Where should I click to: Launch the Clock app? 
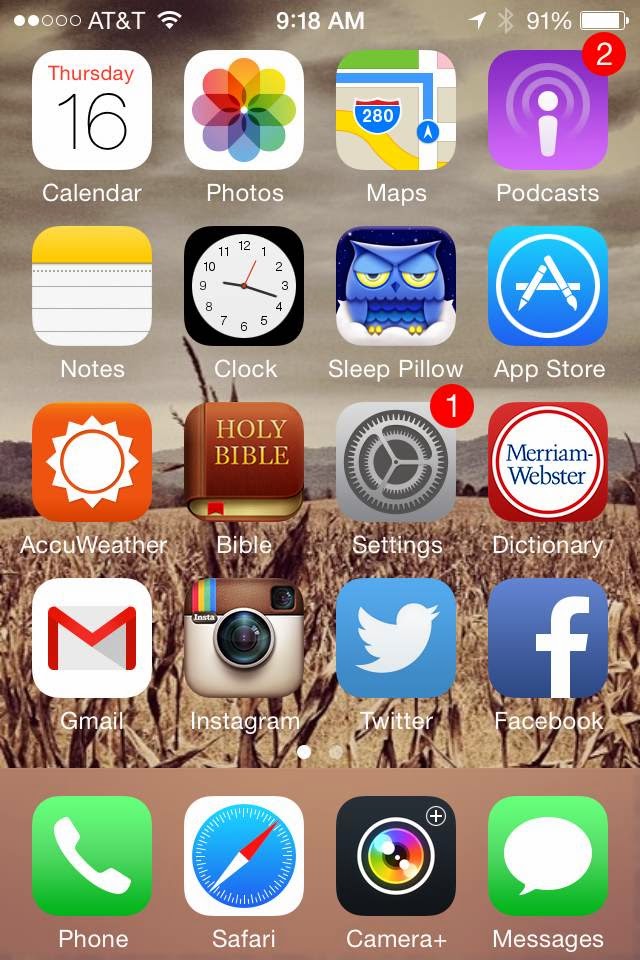(244, 286)
